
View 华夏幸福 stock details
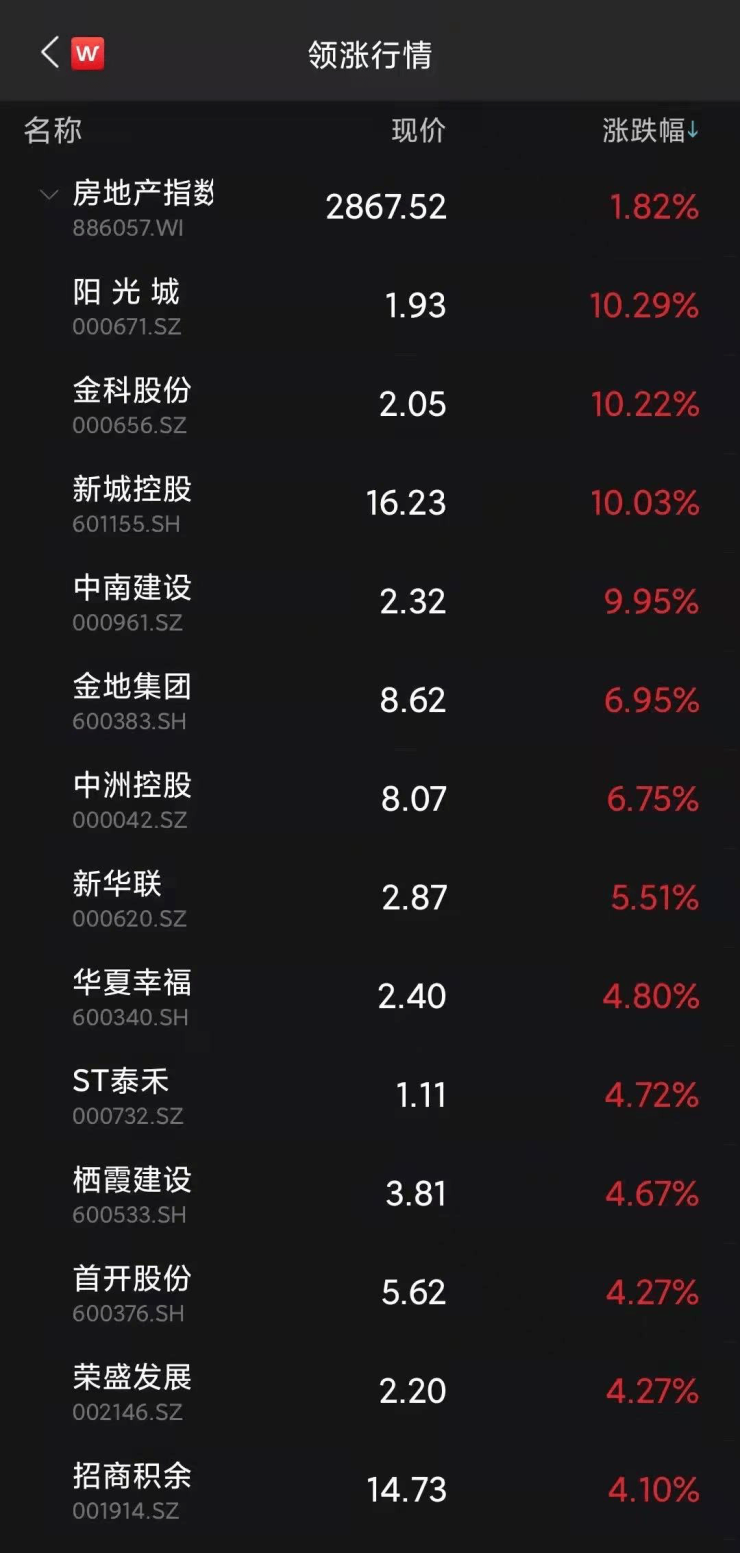(x=132, y=995)
